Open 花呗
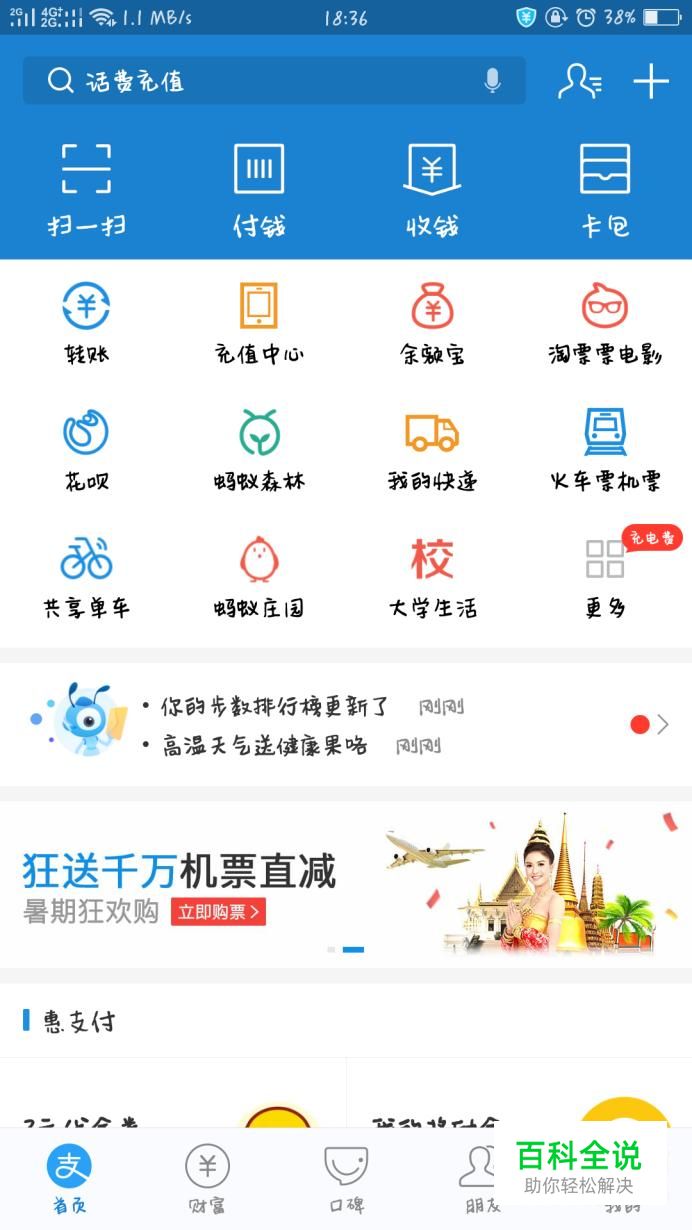Image resolution: width=692 pixels, height=1230 pixels. pyautogui.click(x=86, y=448)
